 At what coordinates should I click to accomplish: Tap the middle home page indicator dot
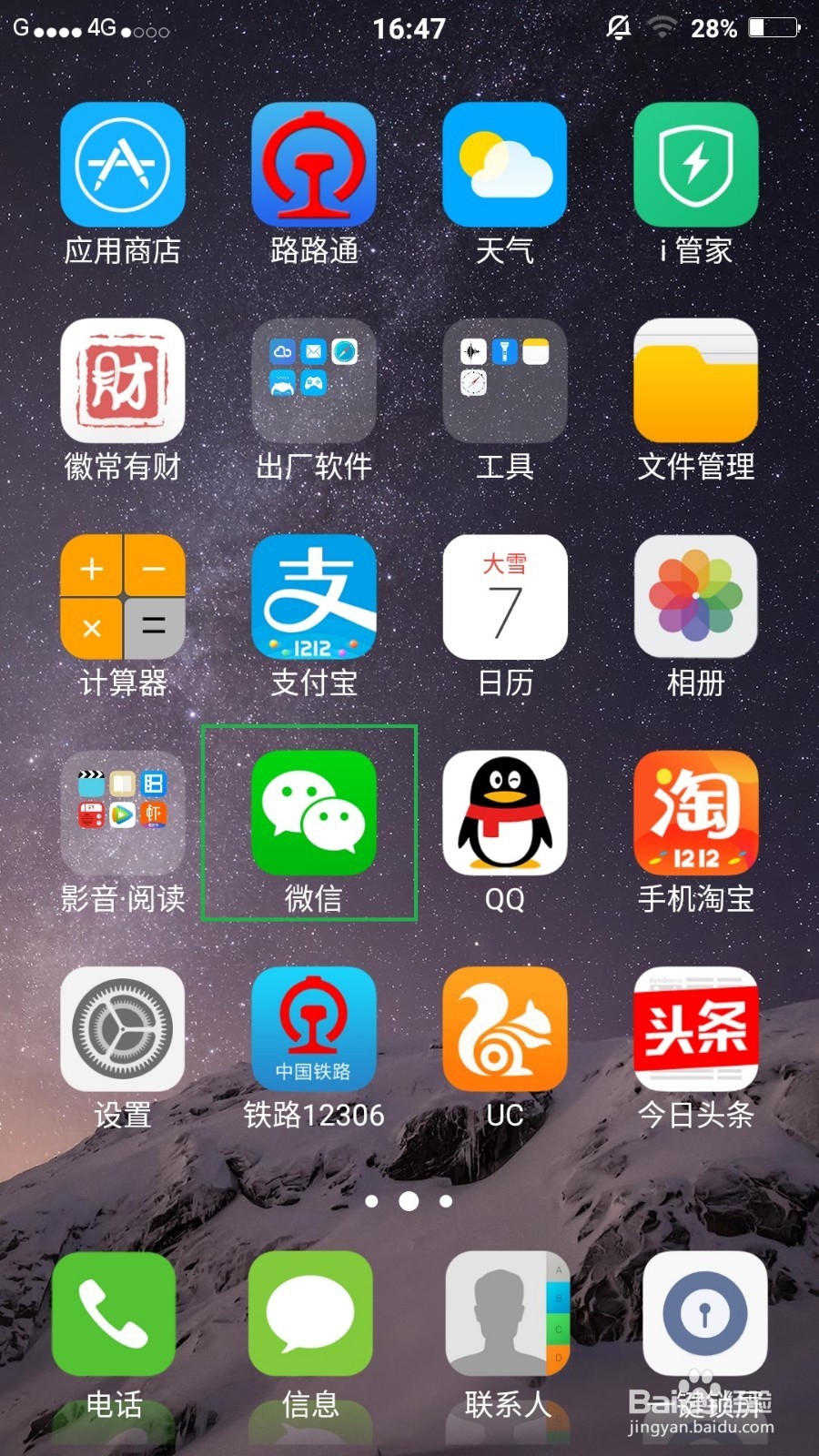409,1201
